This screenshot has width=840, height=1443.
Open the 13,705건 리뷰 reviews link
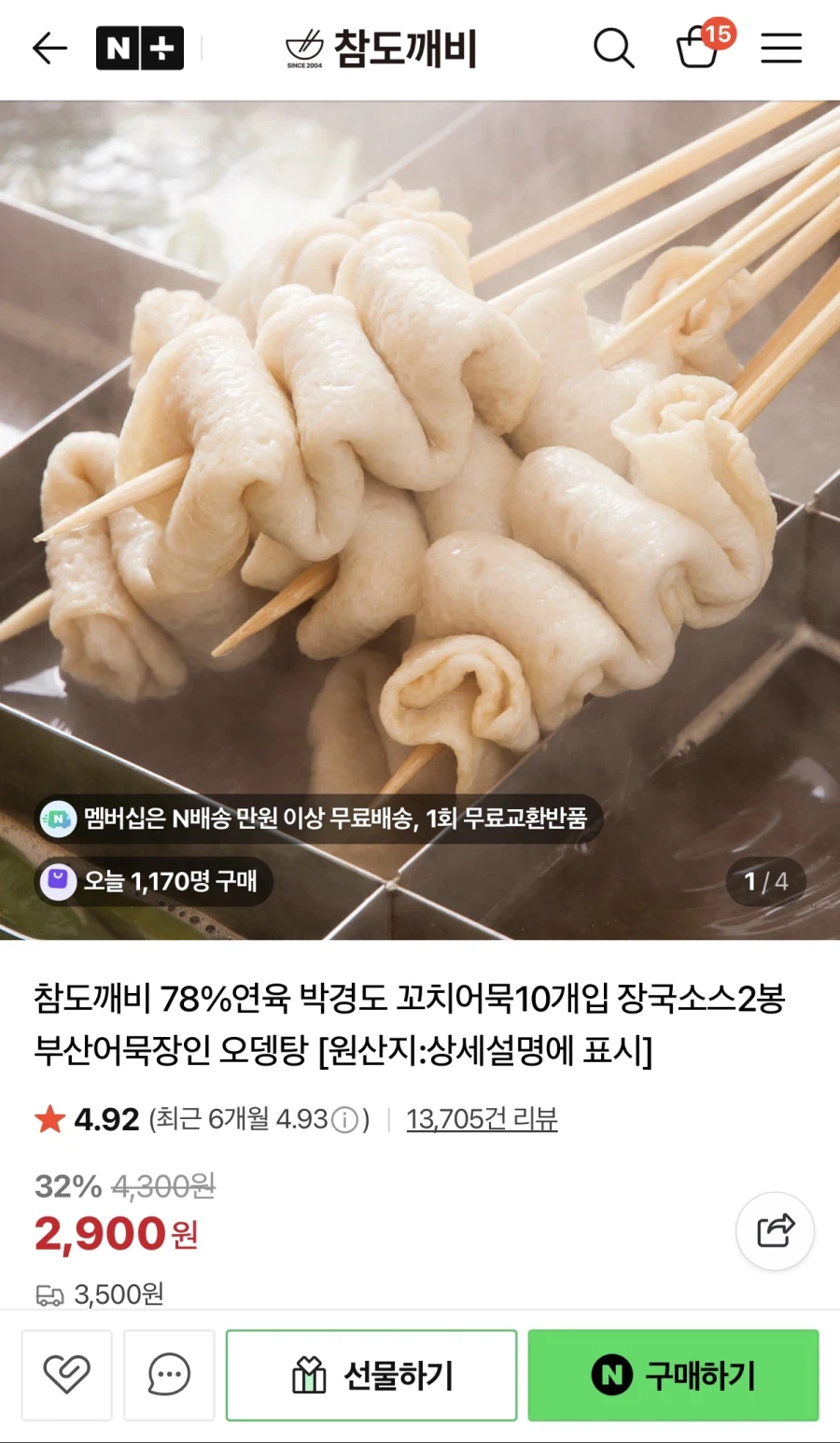click(x=482, y=1118)
